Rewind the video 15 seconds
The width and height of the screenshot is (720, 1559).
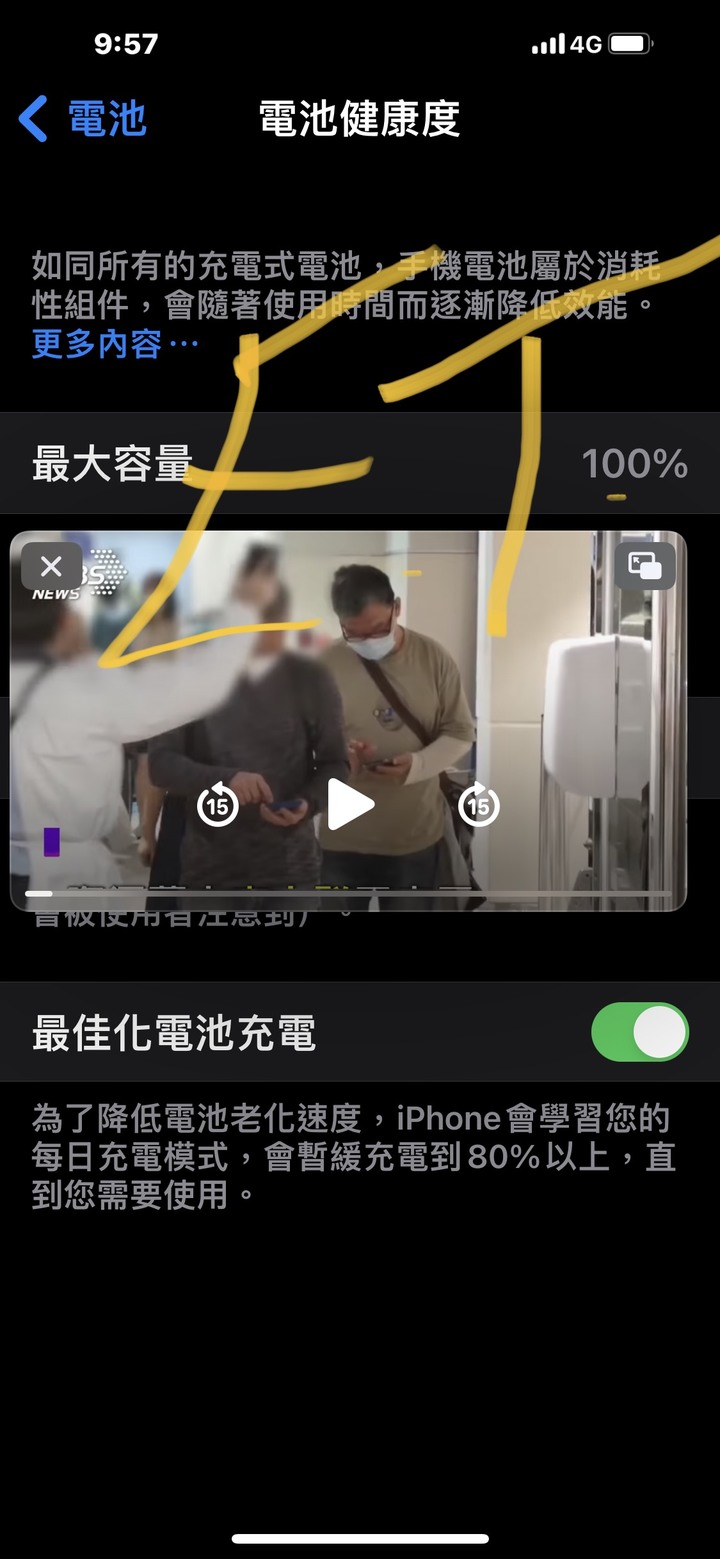(x=217, y=805)
